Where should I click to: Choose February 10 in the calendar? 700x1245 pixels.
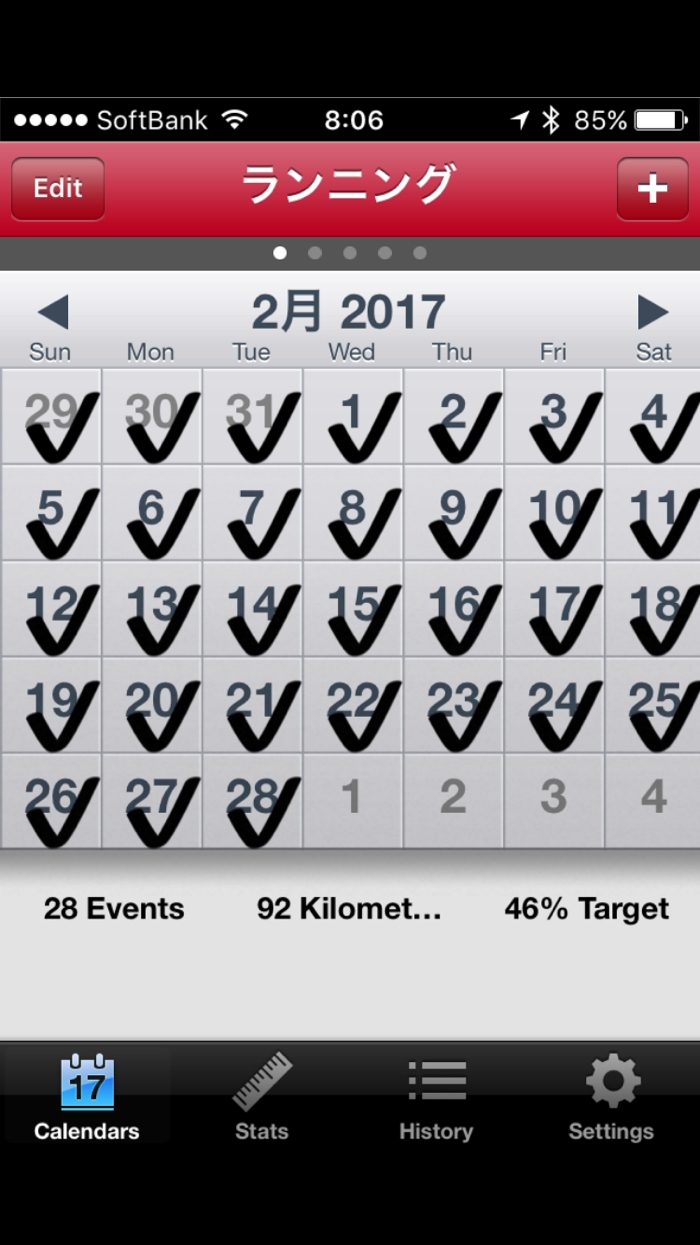pyautogui.click(x=554, y=513)
